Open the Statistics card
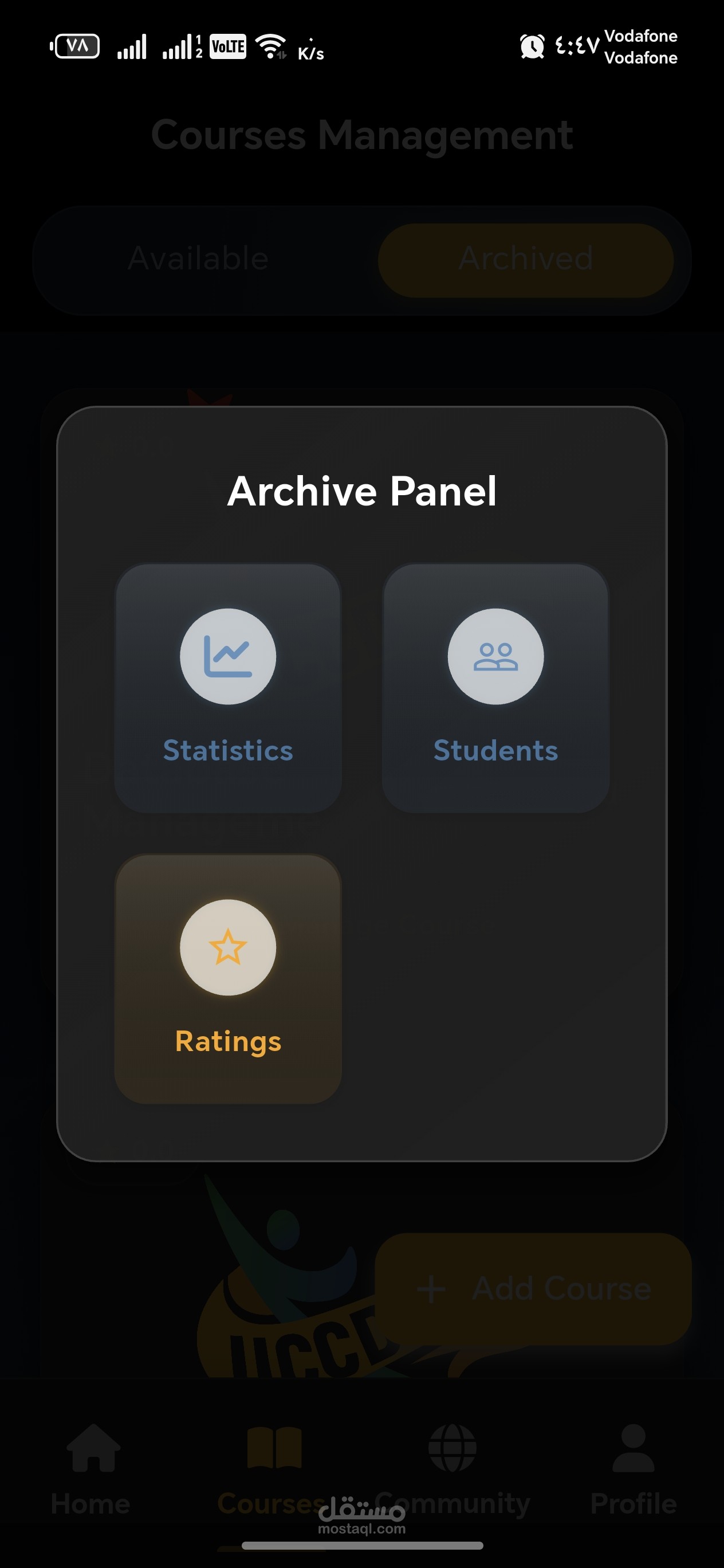The image size is (724, 1568). (x=227, y=688)
